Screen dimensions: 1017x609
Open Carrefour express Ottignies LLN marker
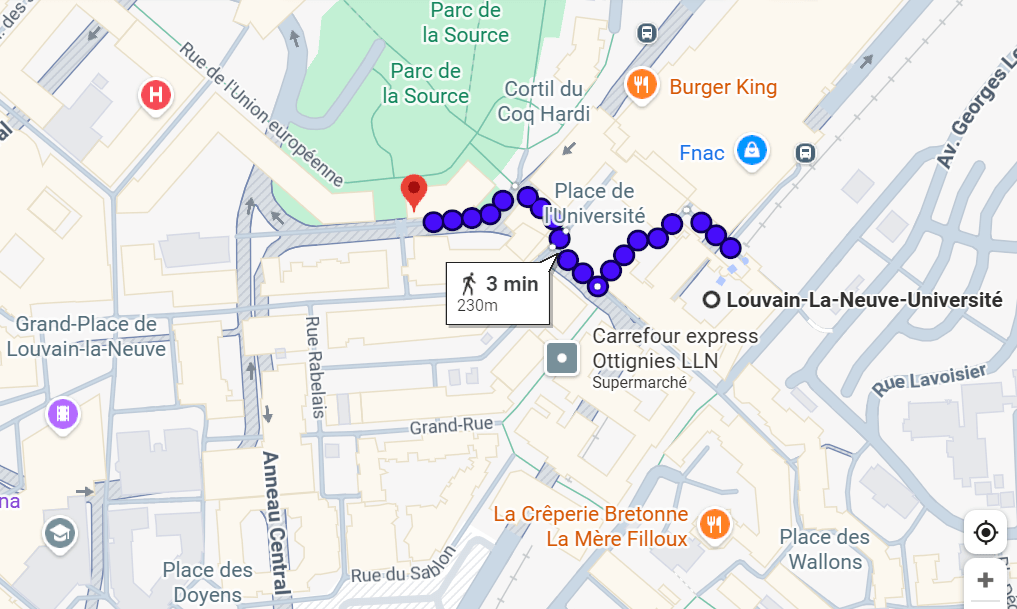pos(562,358)
